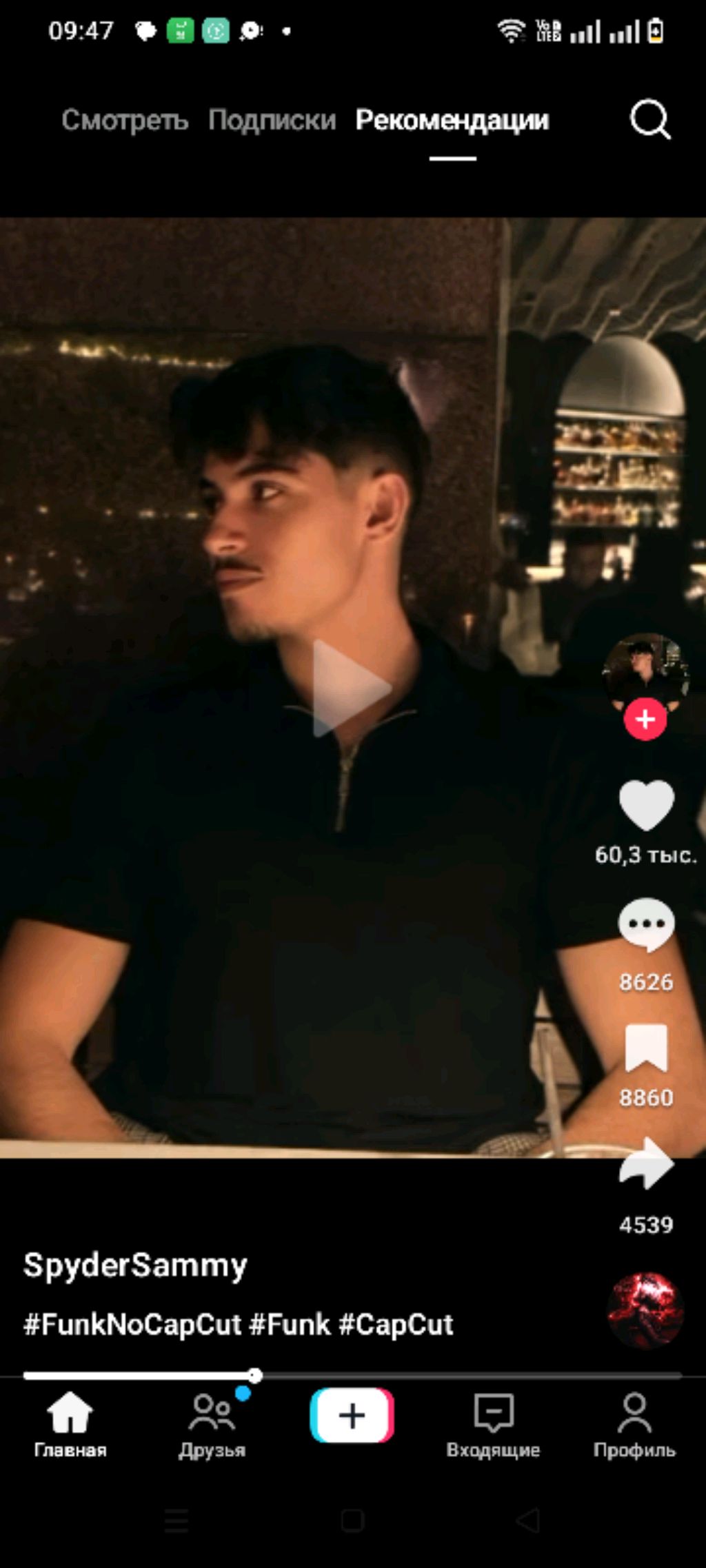Tap the video progress bar handle
Viewport: 706px width, 1568px height.
pyautogui.click(x=255, y=1376)
